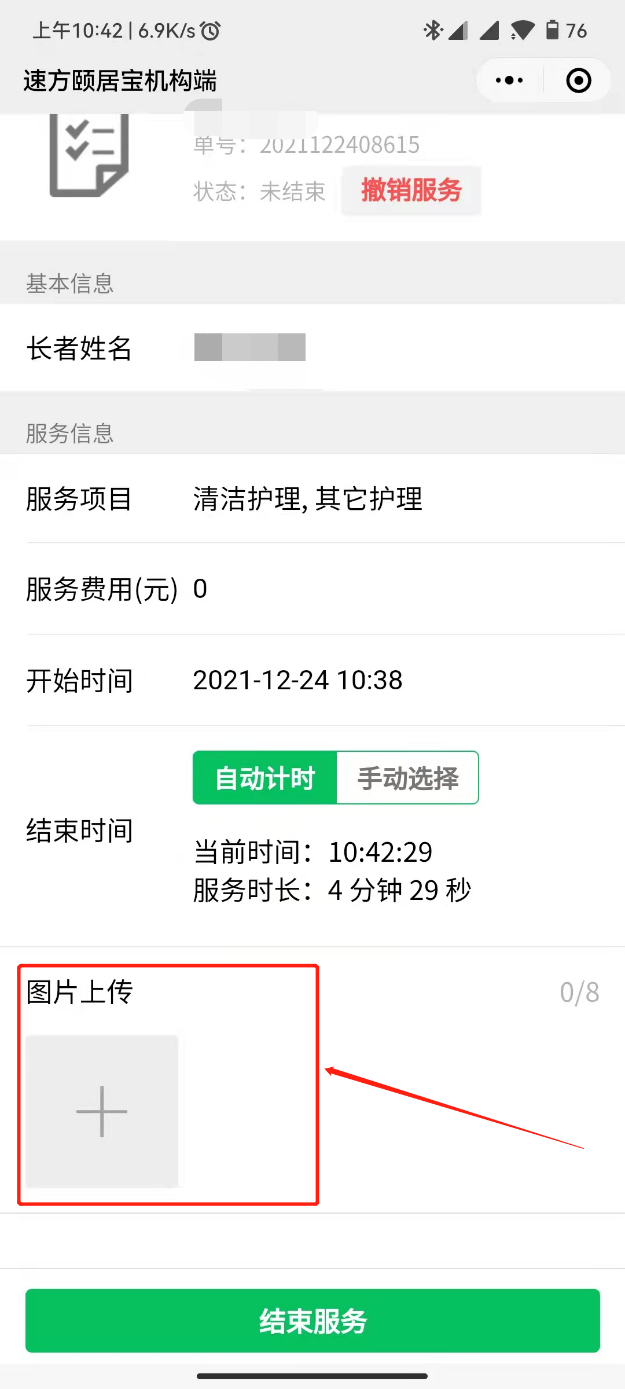
Task: Switch to 手动选择 end time mode
Action: coord(408,778)
